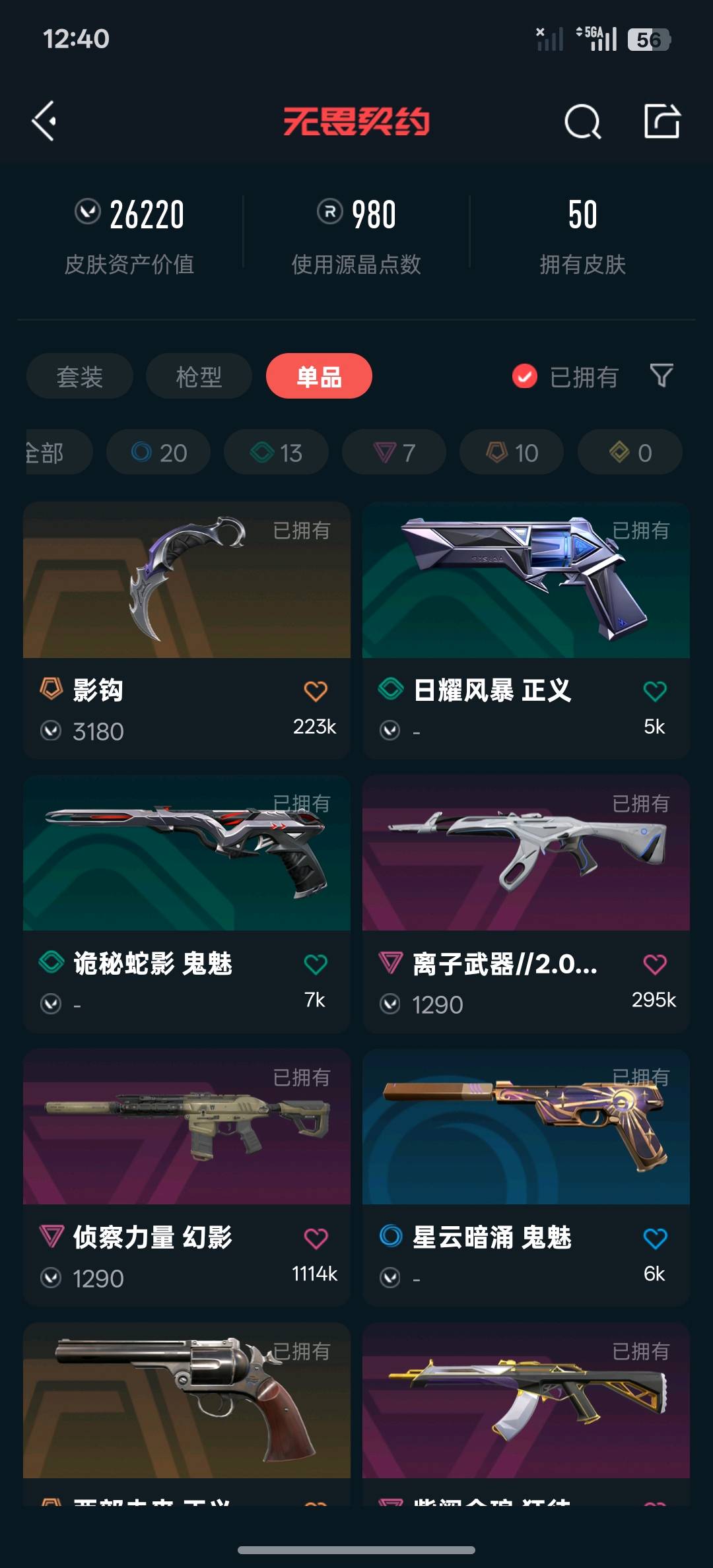Go back using the top-left arrow
Viewport: 713px width, 1568px height.
click(45, 121)
